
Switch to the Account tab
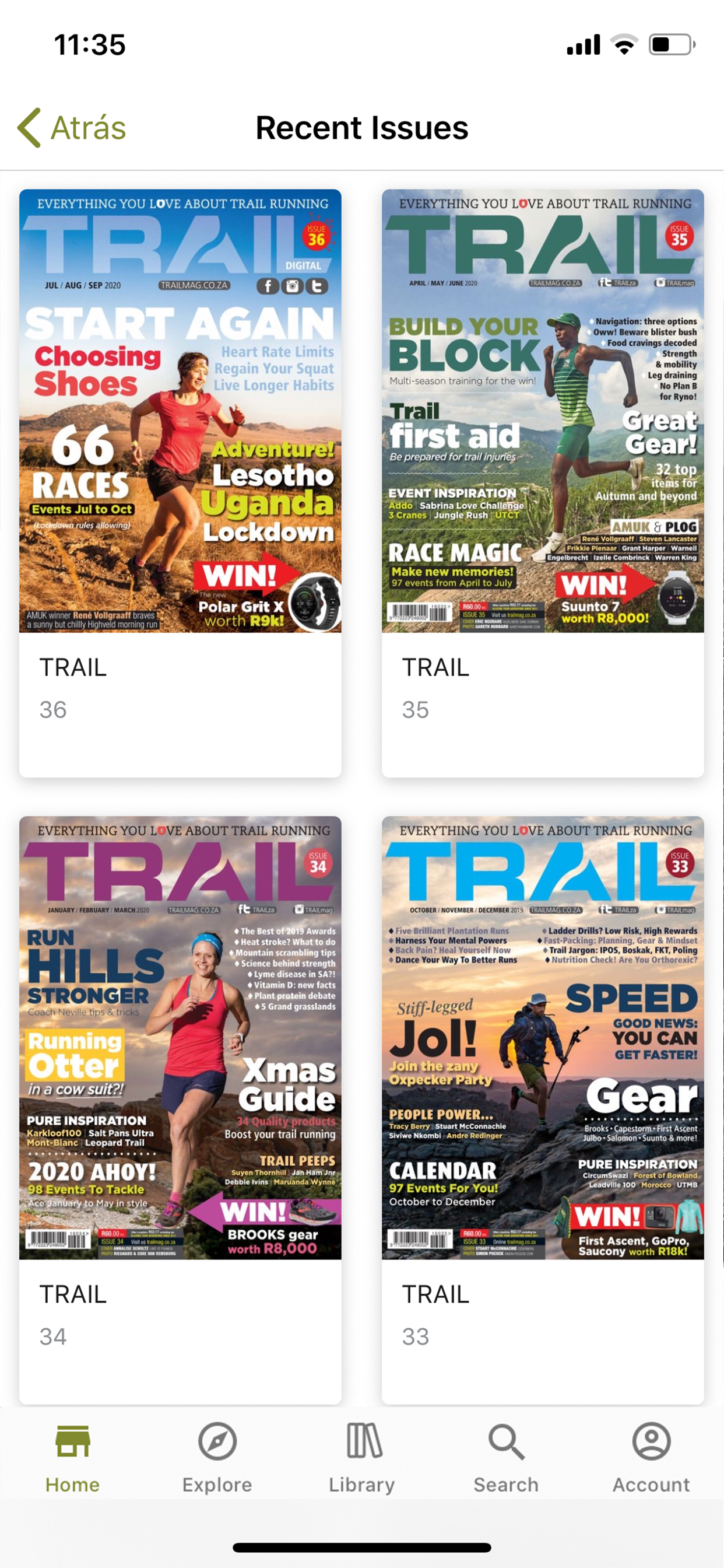tap(652, 1457)
